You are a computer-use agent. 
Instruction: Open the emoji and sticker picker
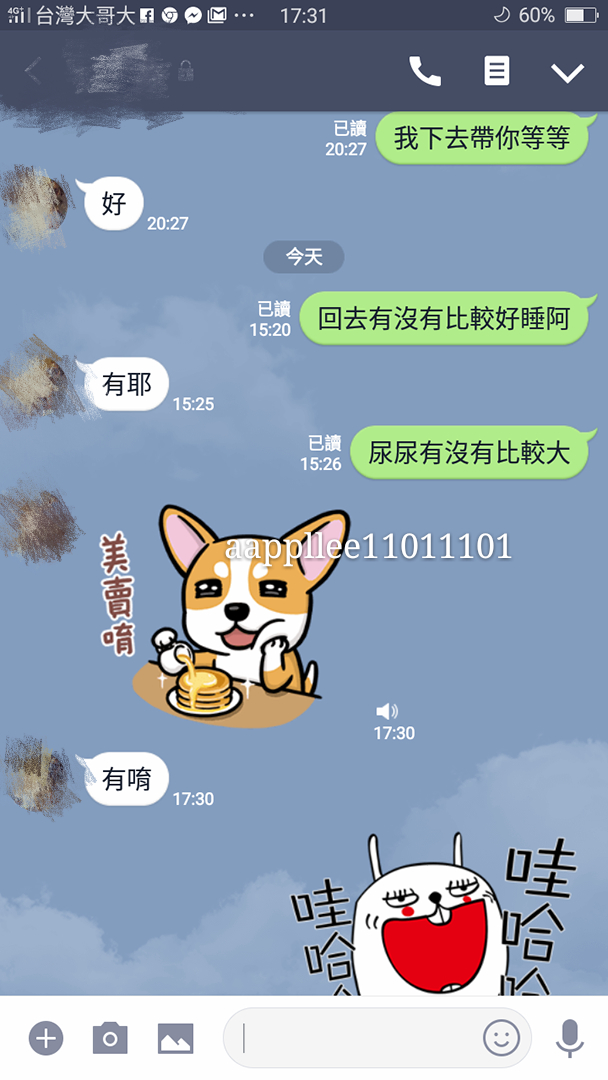(501, 1038)
